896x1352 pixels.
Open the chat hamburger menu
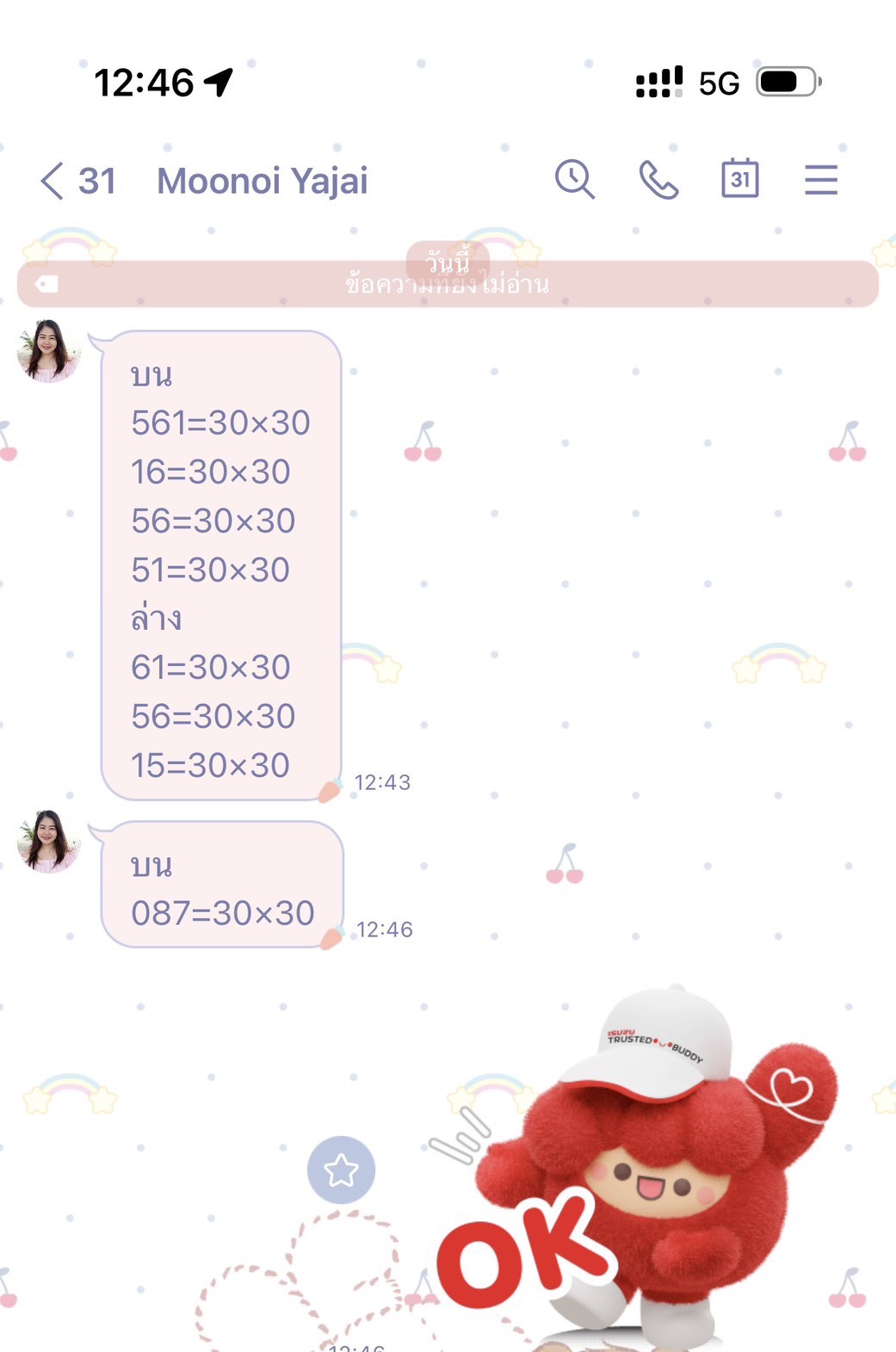[x=820, y=180]
